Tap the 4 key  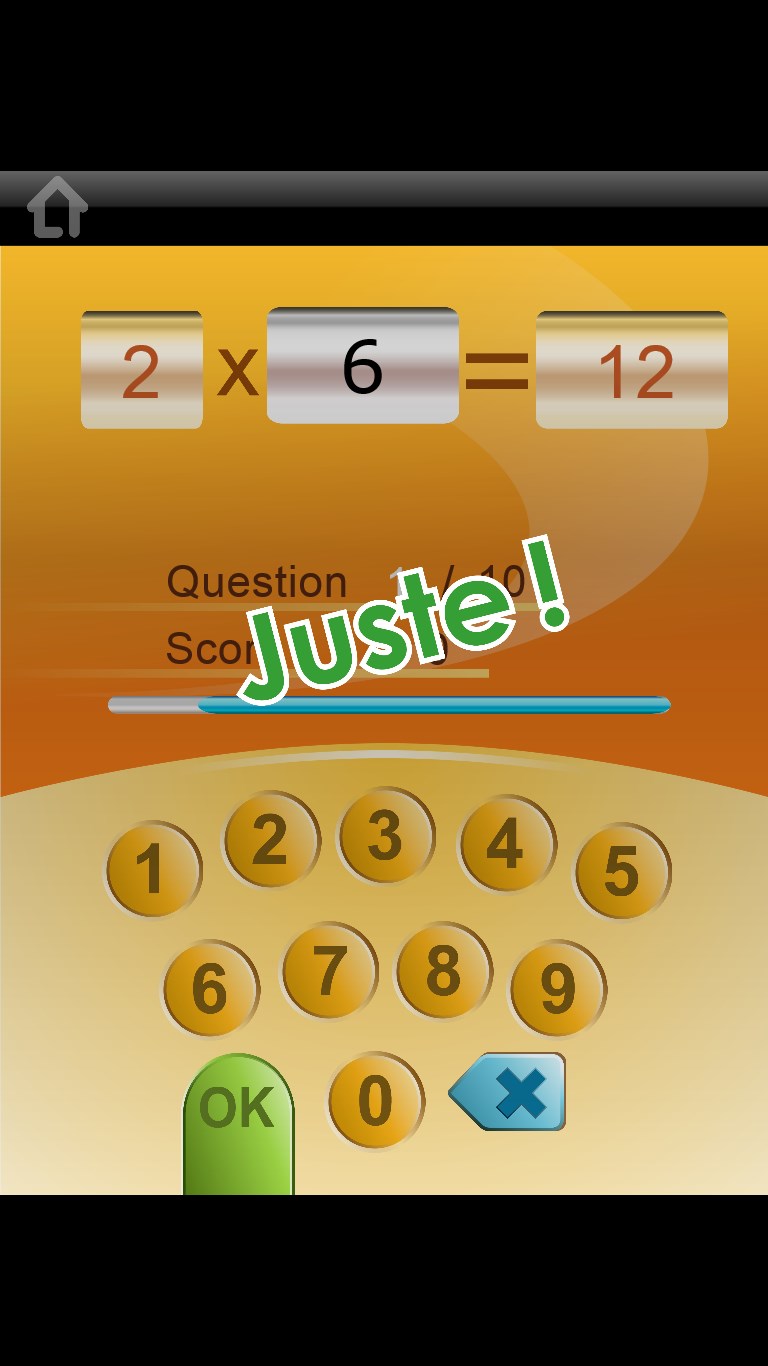coord(505,844)
